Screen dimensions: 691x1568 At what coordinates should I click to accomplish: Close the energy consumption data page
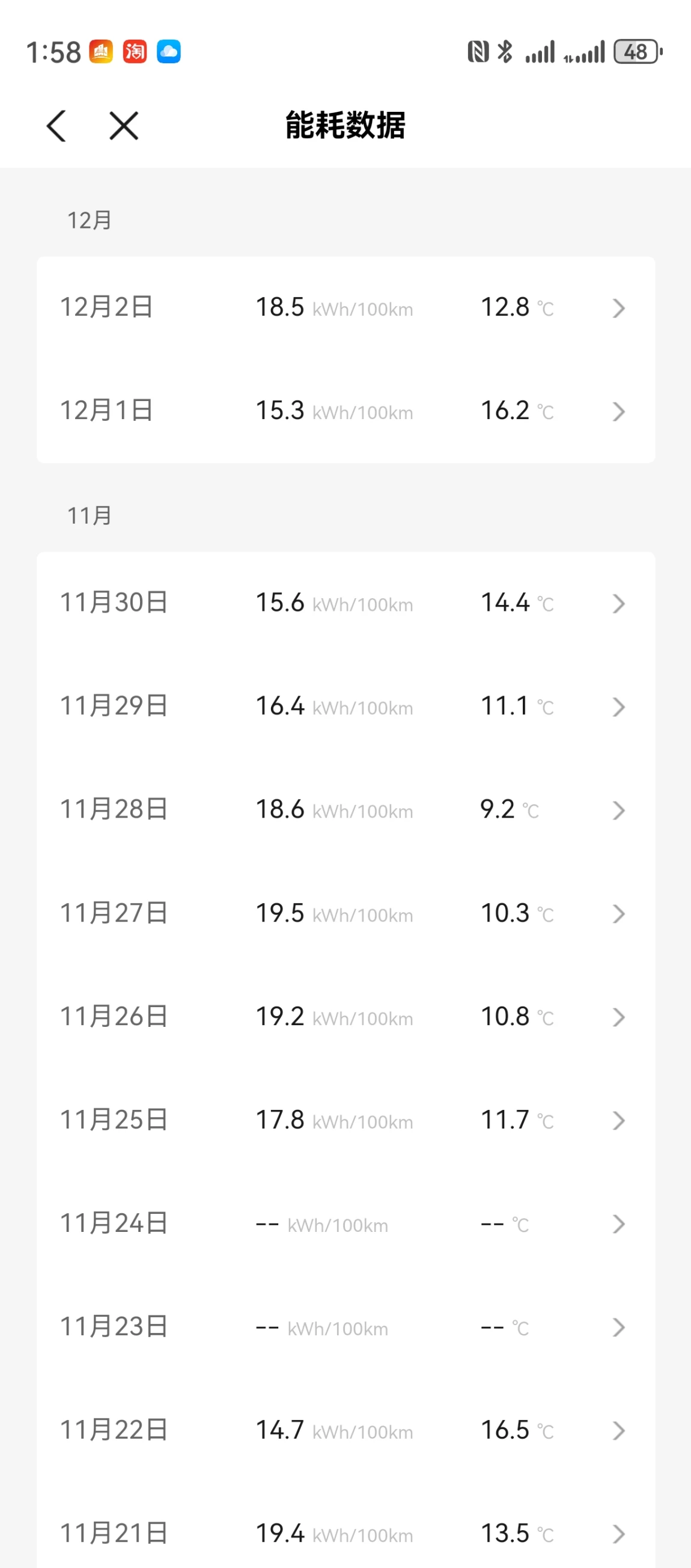(x=124, y=126)
